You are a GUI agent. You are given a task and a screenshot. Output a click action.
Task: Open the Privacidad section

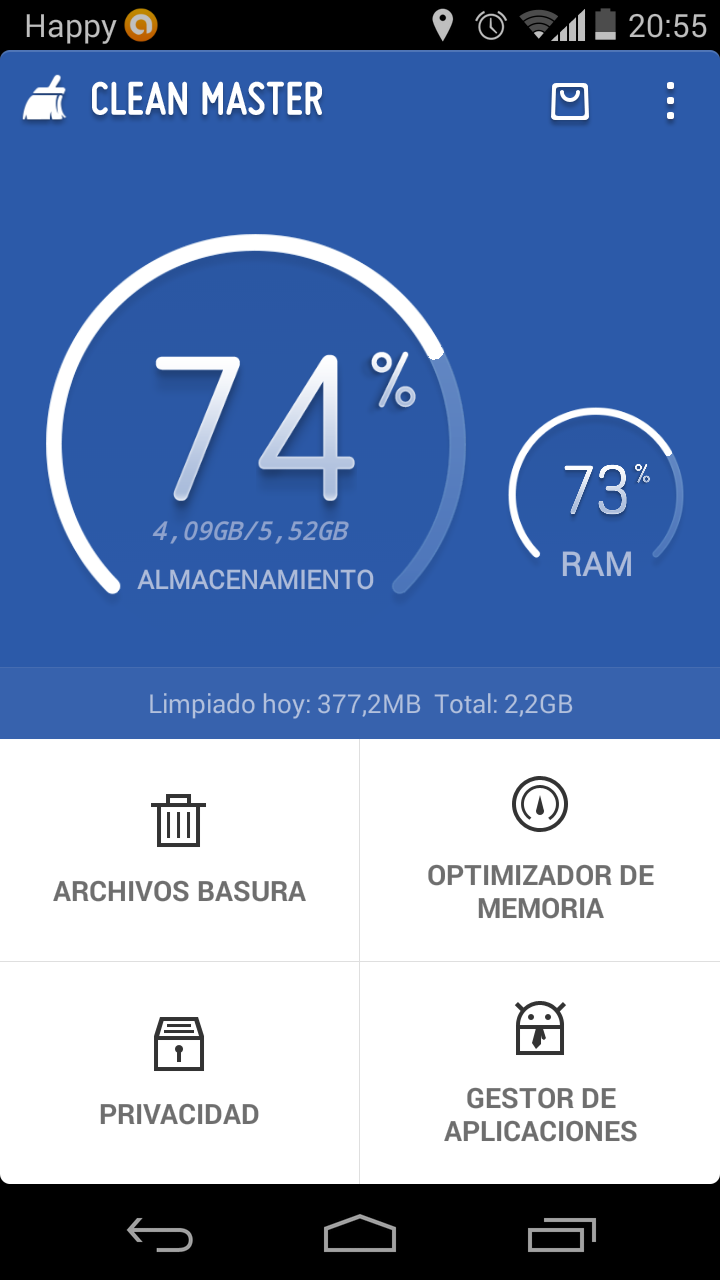pyautogui.click(x=180, y=1072)
